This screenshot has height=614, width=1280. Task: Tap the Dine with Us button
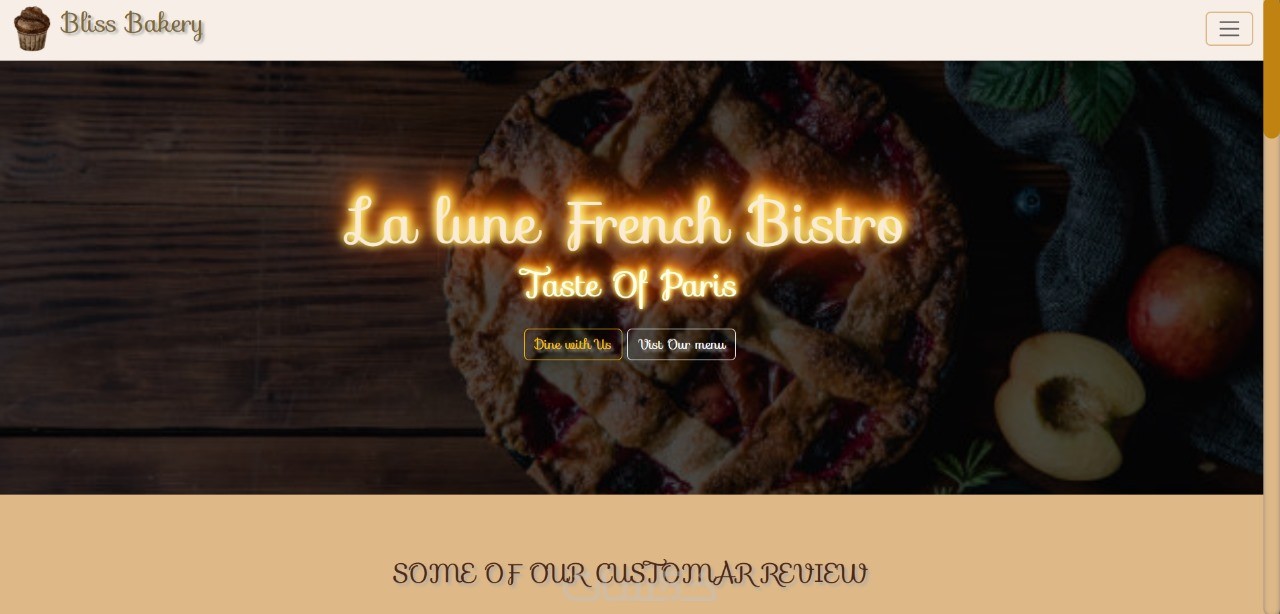(x=573, y=345)
